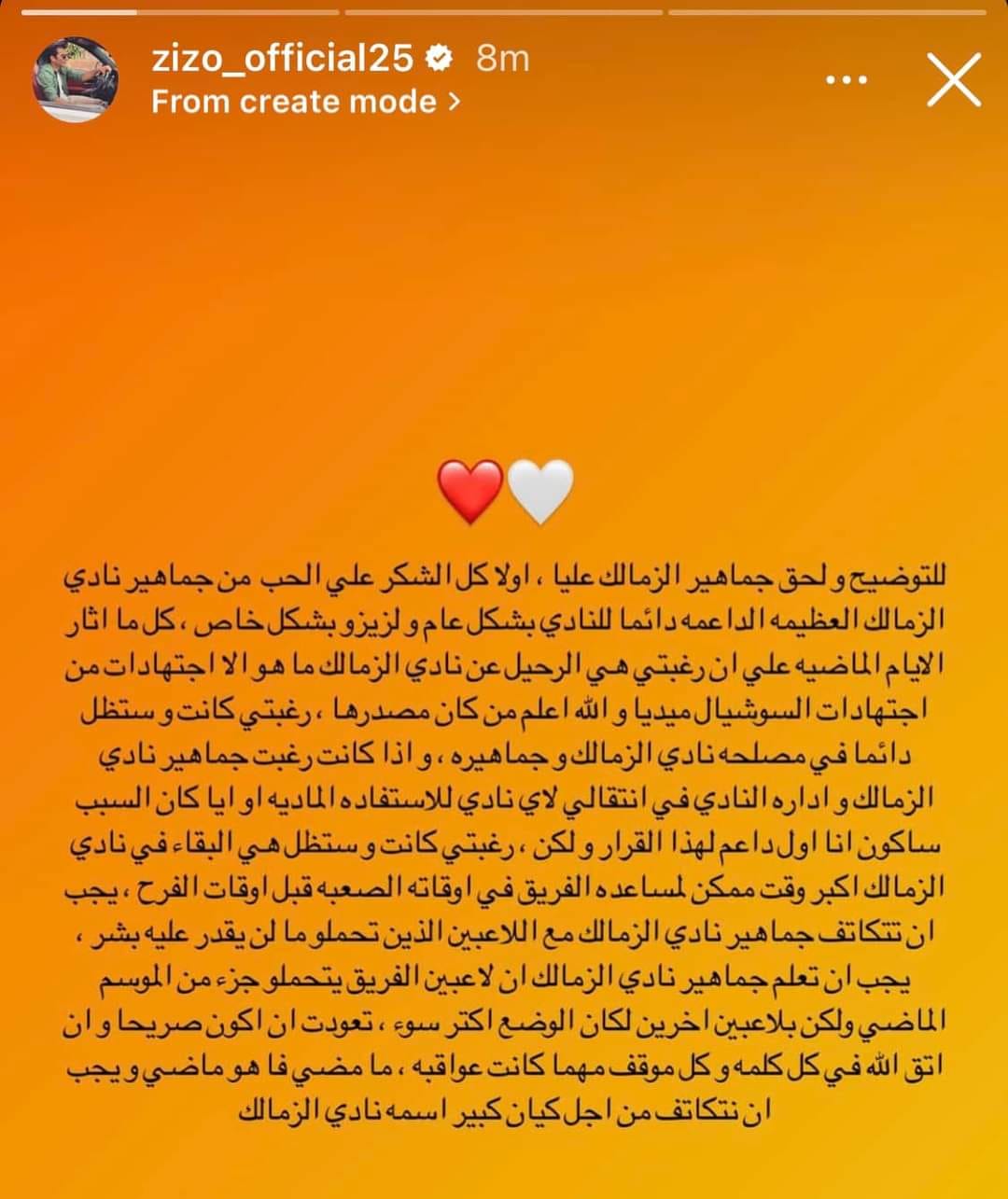Tap From create mode link
The width and height of the screenshot is (1008, 1199).
306,101
